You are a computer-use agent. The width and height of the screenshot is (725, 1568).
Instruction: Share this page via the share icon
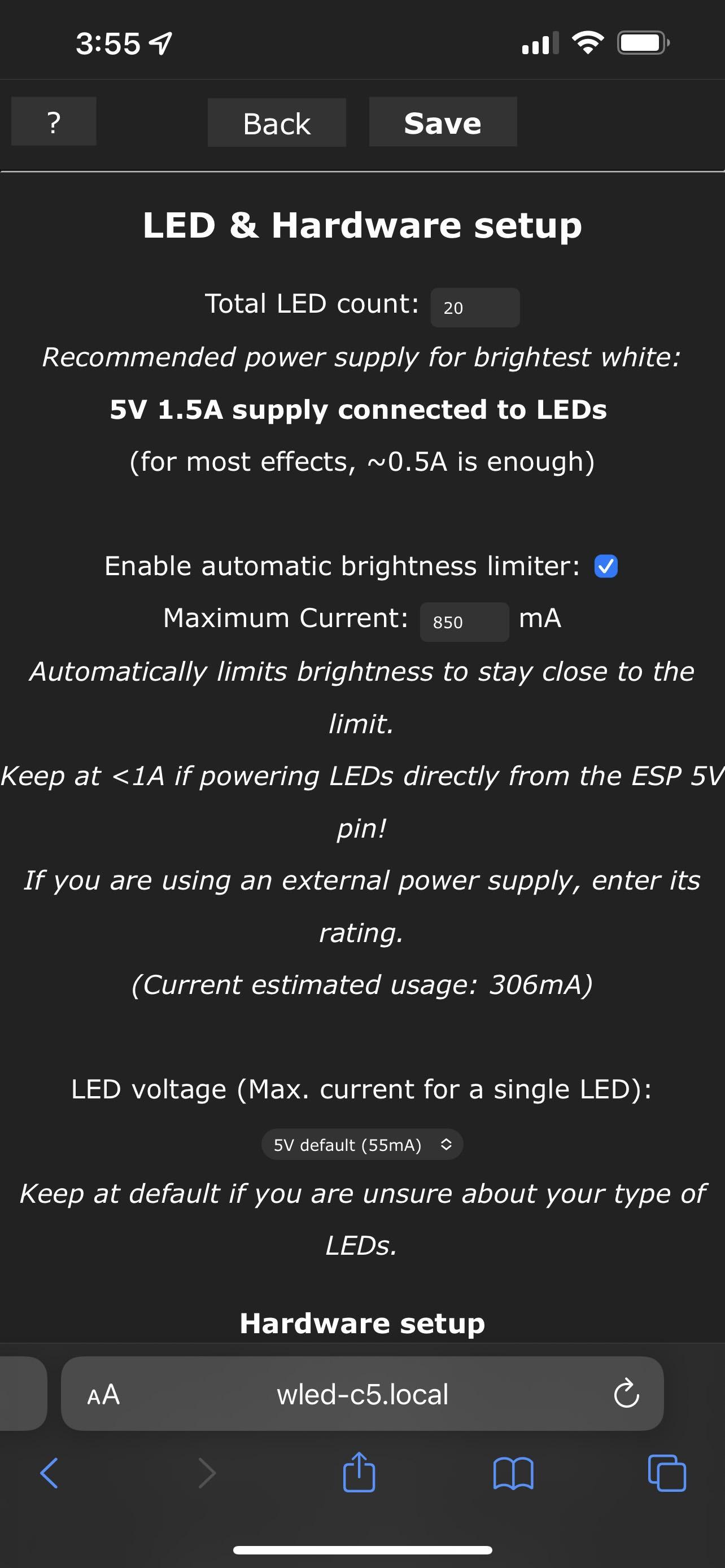coord(359,1473)
